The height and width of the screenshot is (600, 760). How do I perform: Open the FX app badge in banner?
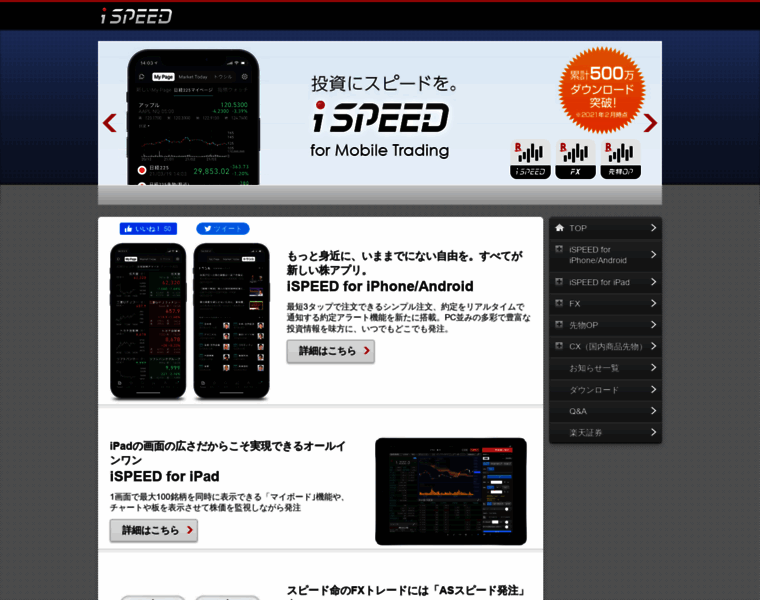point(575,159)
